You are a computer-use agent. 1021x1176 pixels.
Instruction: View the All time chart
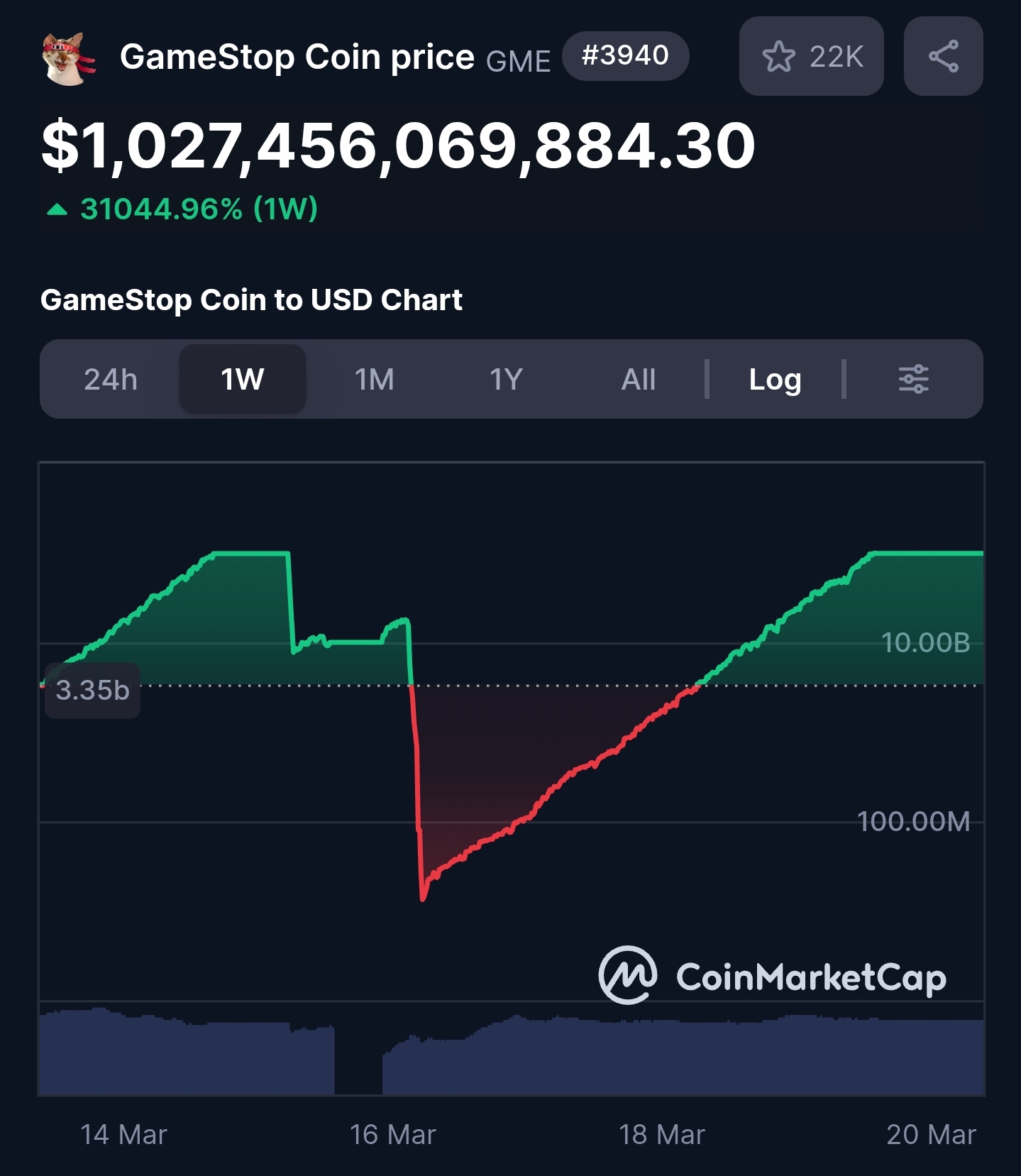[638, 380]
